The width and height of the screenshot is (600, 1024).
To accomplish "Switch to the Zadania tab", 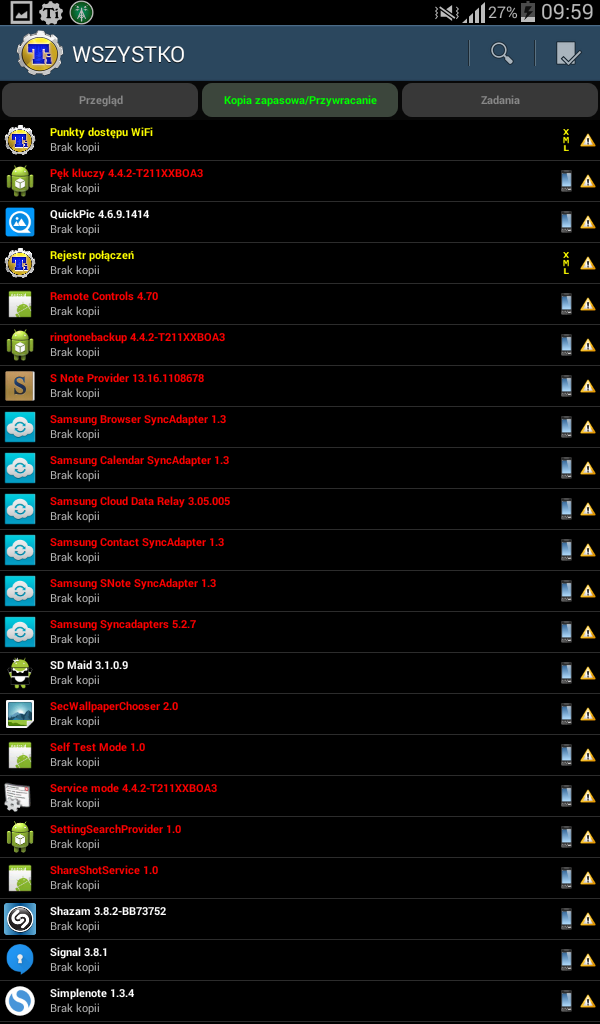I will pos(500,100).
